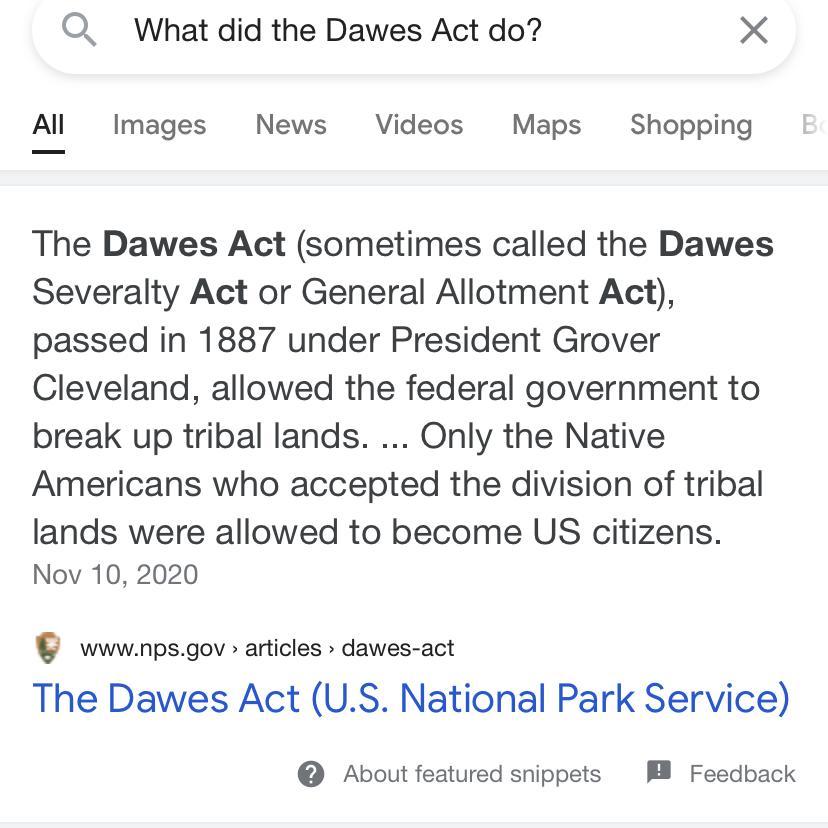Switch to the News tab
The width and height of the screenshot is (828, 828).
pos(291,125)
